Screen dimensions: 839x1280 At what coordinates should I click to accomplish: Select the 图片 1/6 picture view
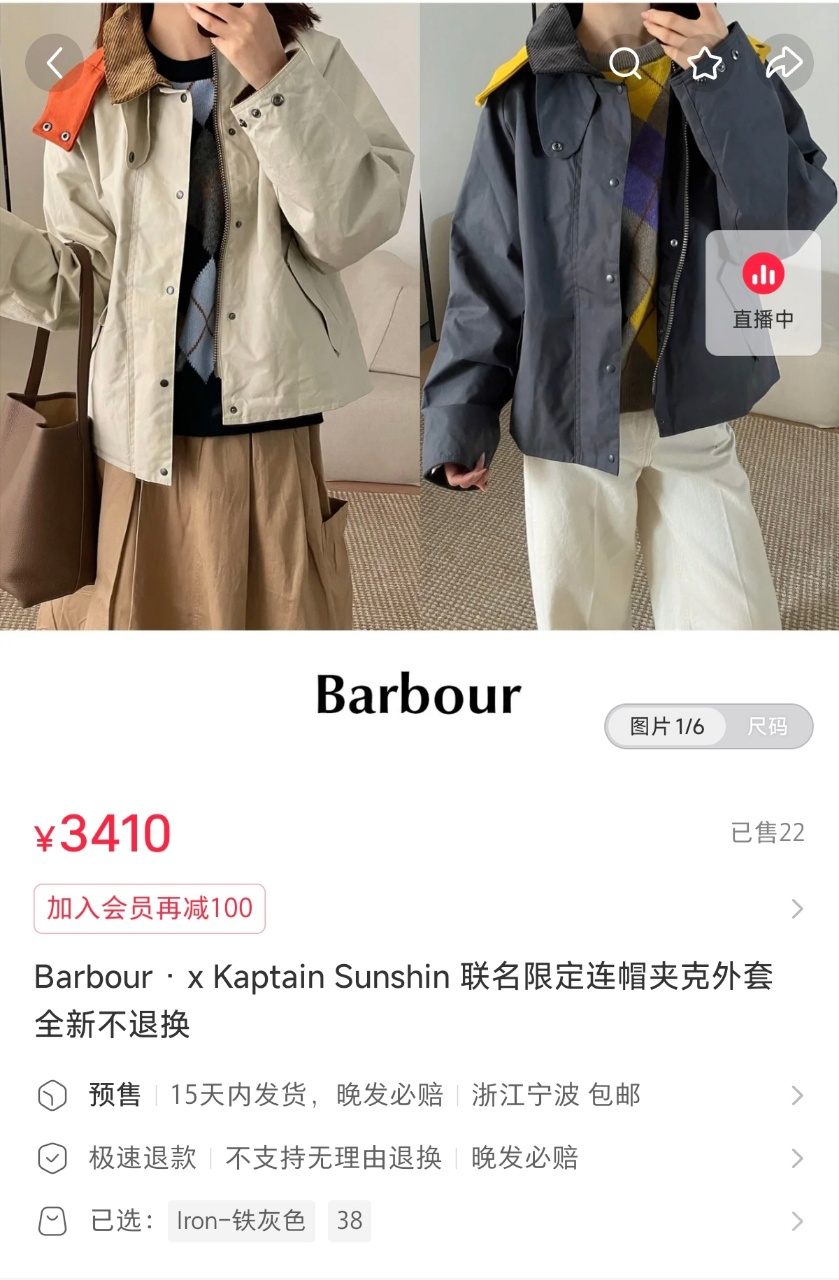(x=667, y=727)
